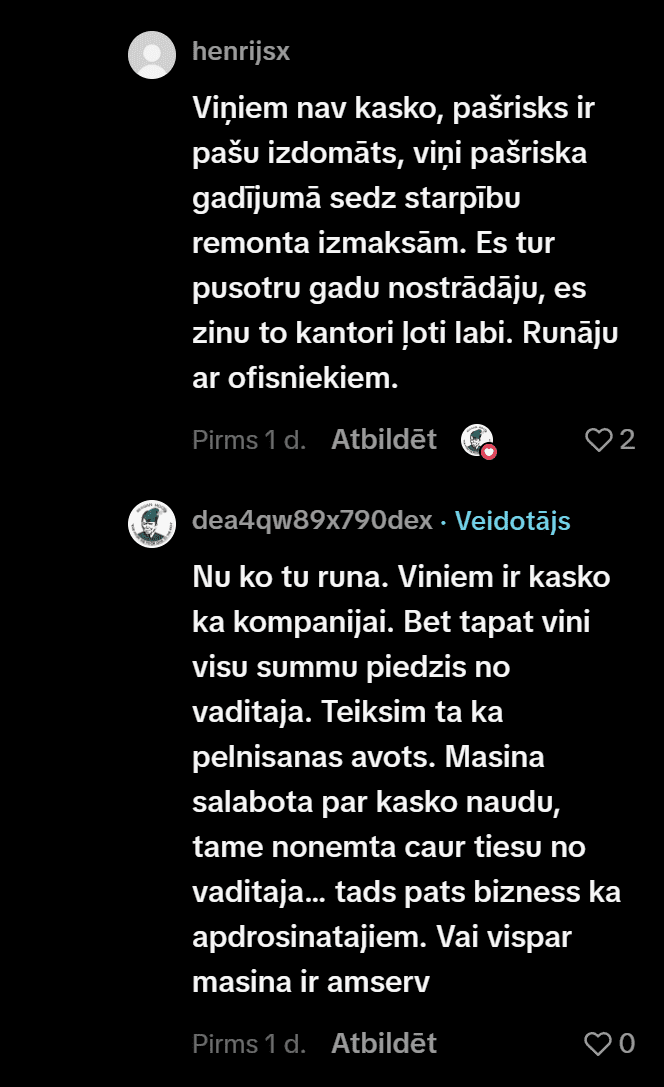The width and height of the screenshot is (664, 1087).
Task: Open dea4qw89x790dex's profile avatar
Action: 152,523
